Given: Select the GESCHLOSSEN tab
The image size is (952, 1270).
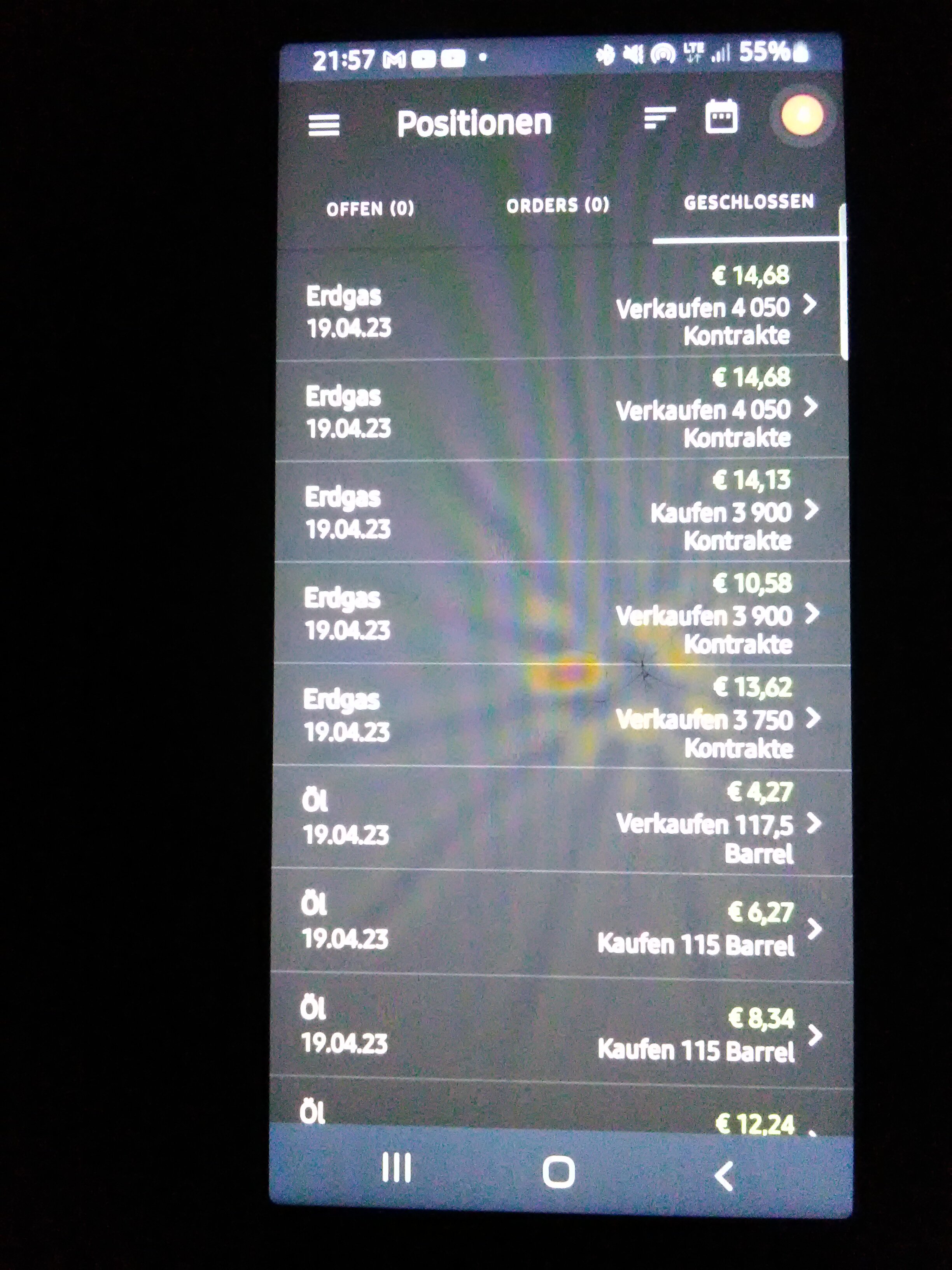Looking at the screenshot, I should pyautogui.click(x=748, y=202).
